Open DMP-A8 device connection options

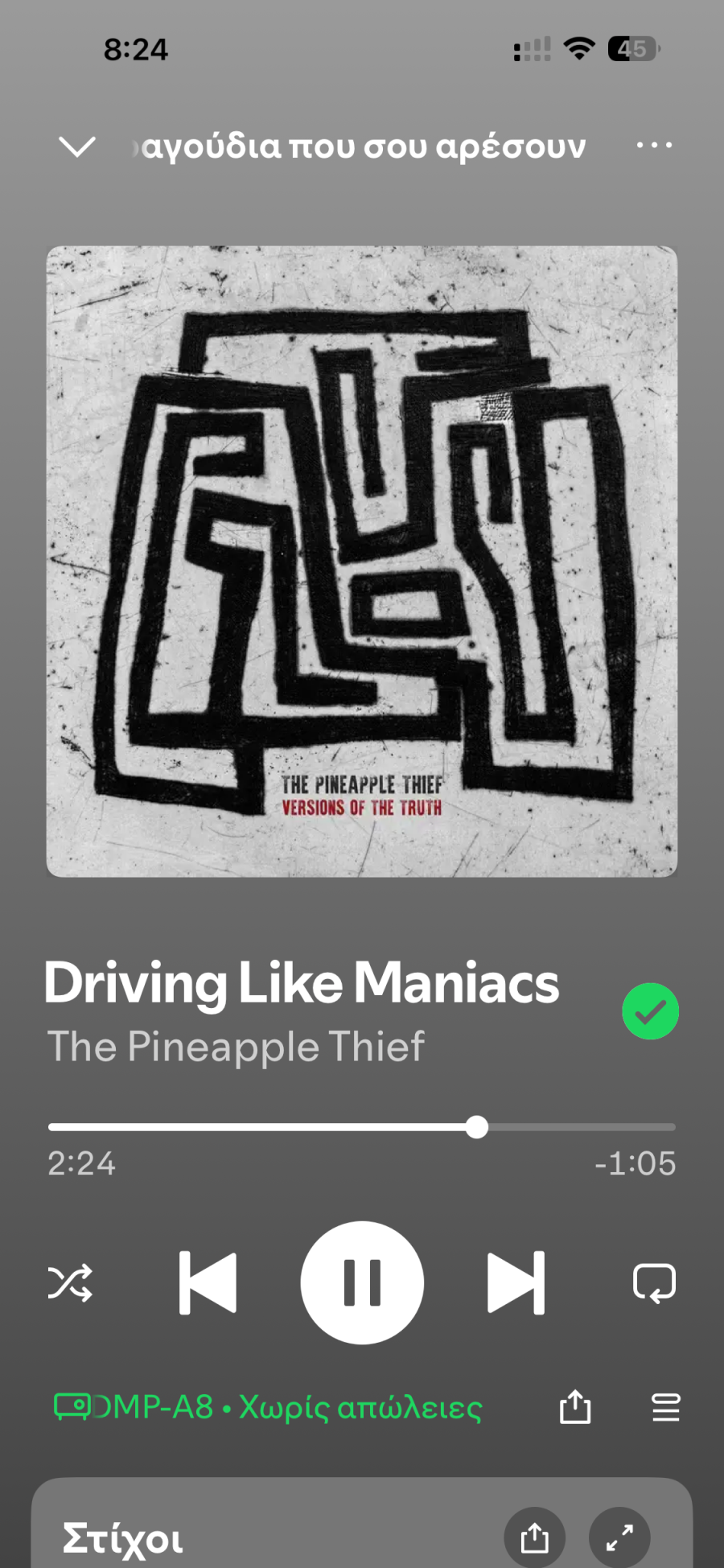click(268, 1408)
